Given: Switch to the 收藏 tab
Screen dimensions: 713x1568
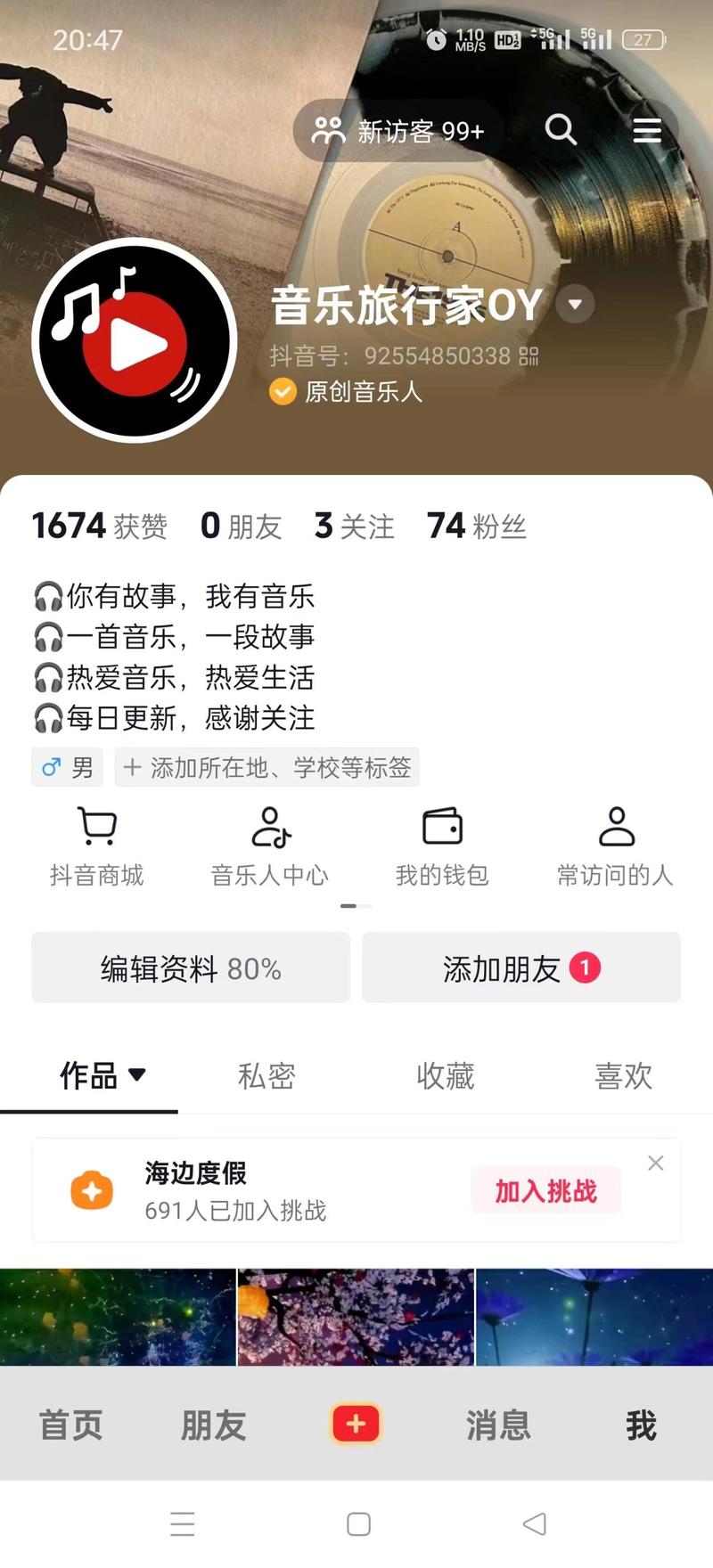Looking at the screenshot, I should 445,1076.
